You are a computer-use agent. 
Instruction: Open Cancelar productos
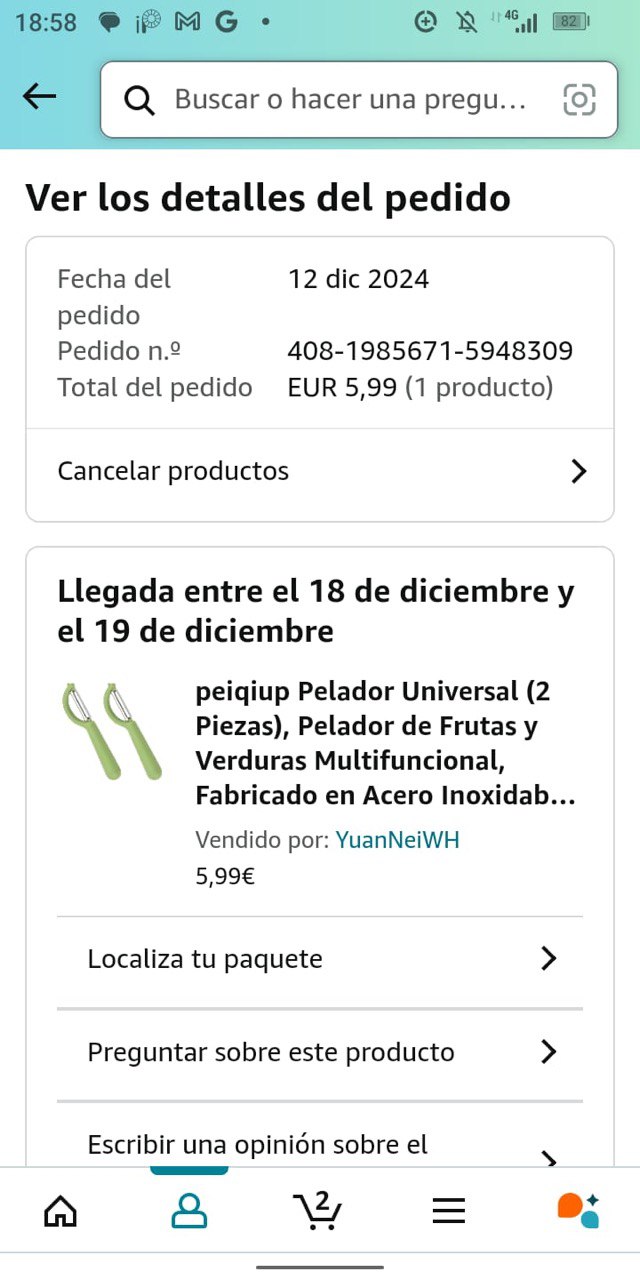pyautogui.click(x=320, y=472)
